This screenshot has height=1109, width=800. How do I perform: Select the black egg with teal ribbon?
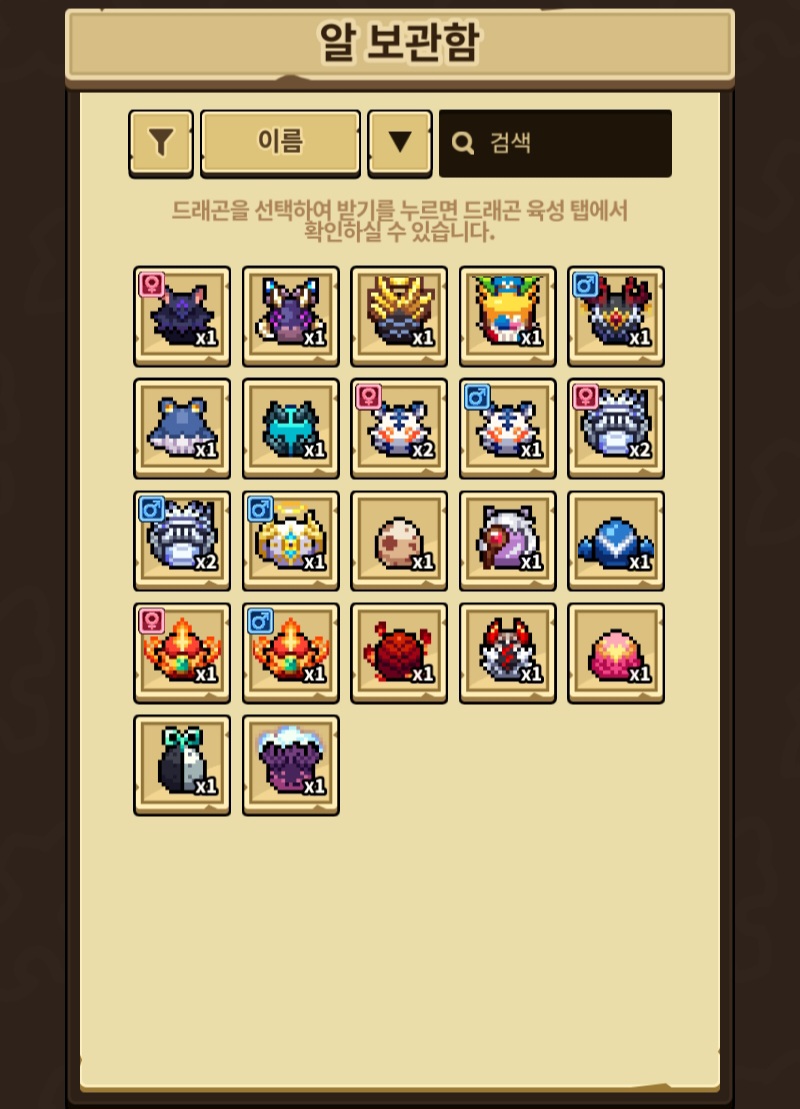tap(182, 764)
